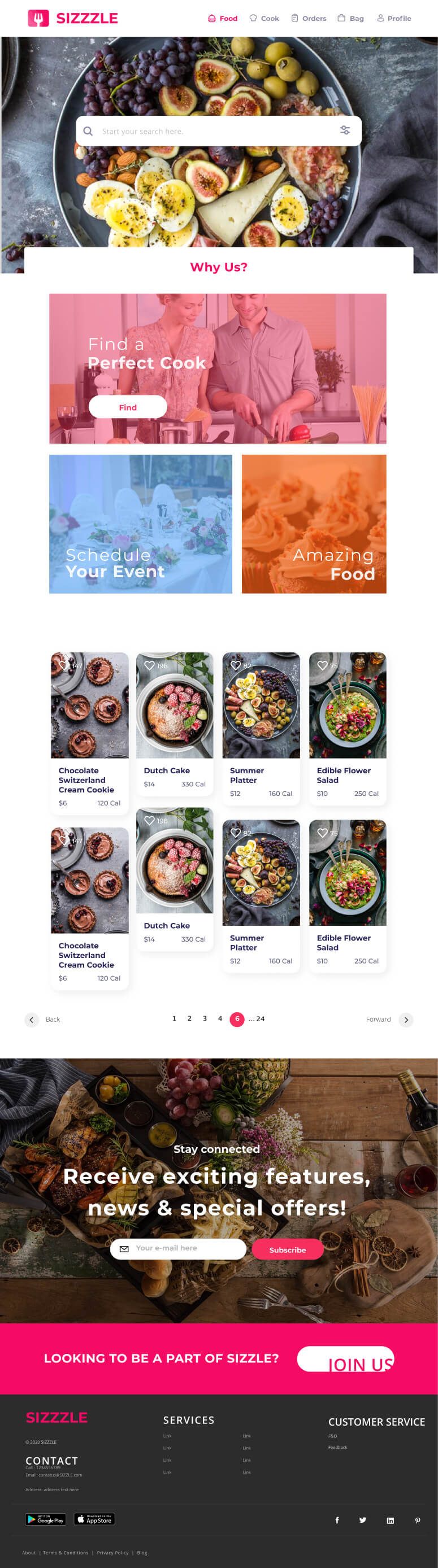This screenshot has height=1568, width=438.
Task: Open the Schedule Your Event tile
Action: (x=140, y=524)
